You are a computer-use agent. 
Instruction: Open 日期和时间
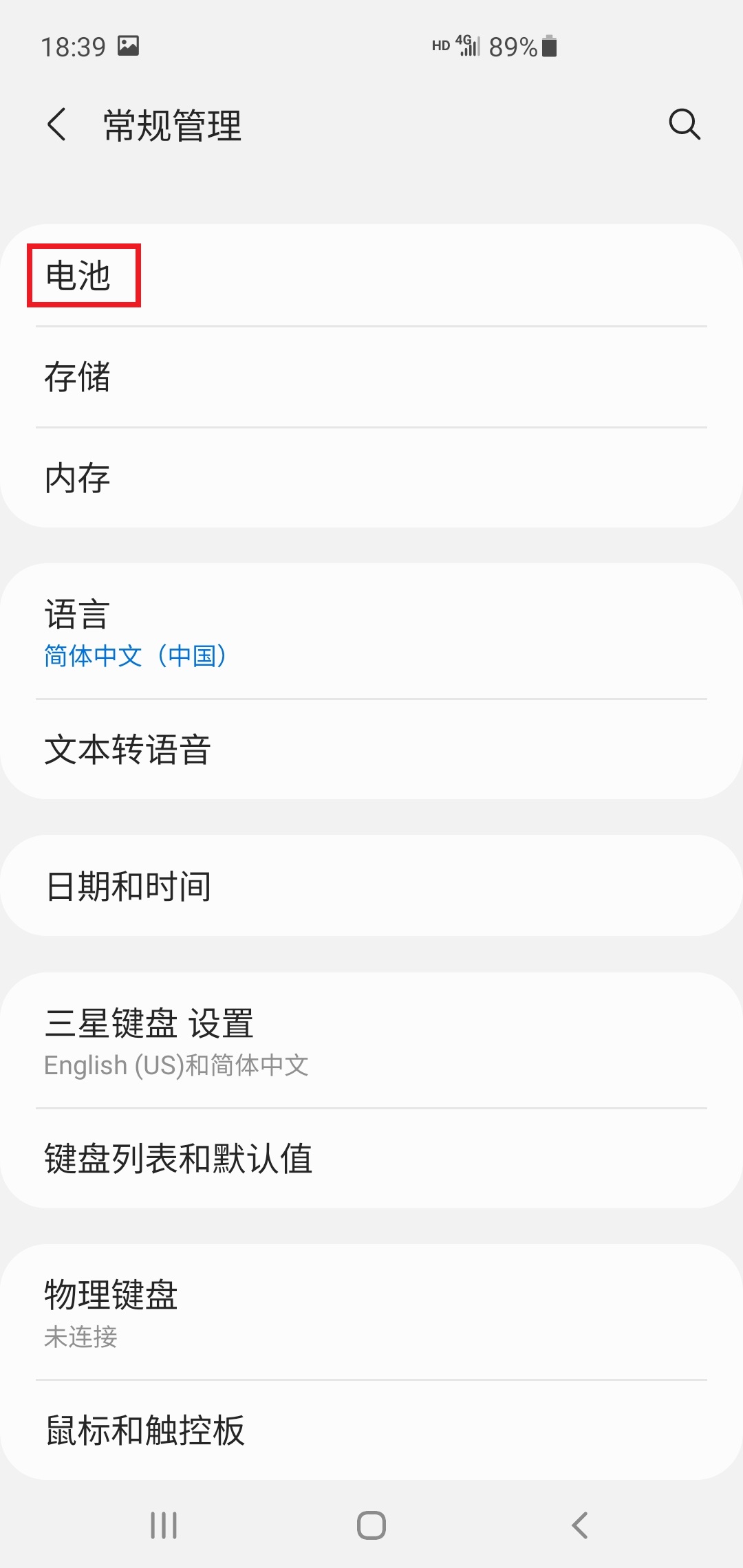click(371, 886)
